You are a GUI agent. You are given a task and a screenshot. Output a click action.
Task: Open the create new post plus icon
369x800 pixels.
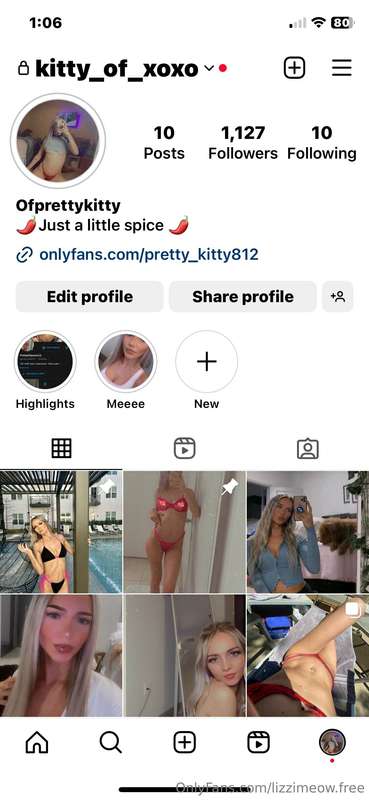294,68
